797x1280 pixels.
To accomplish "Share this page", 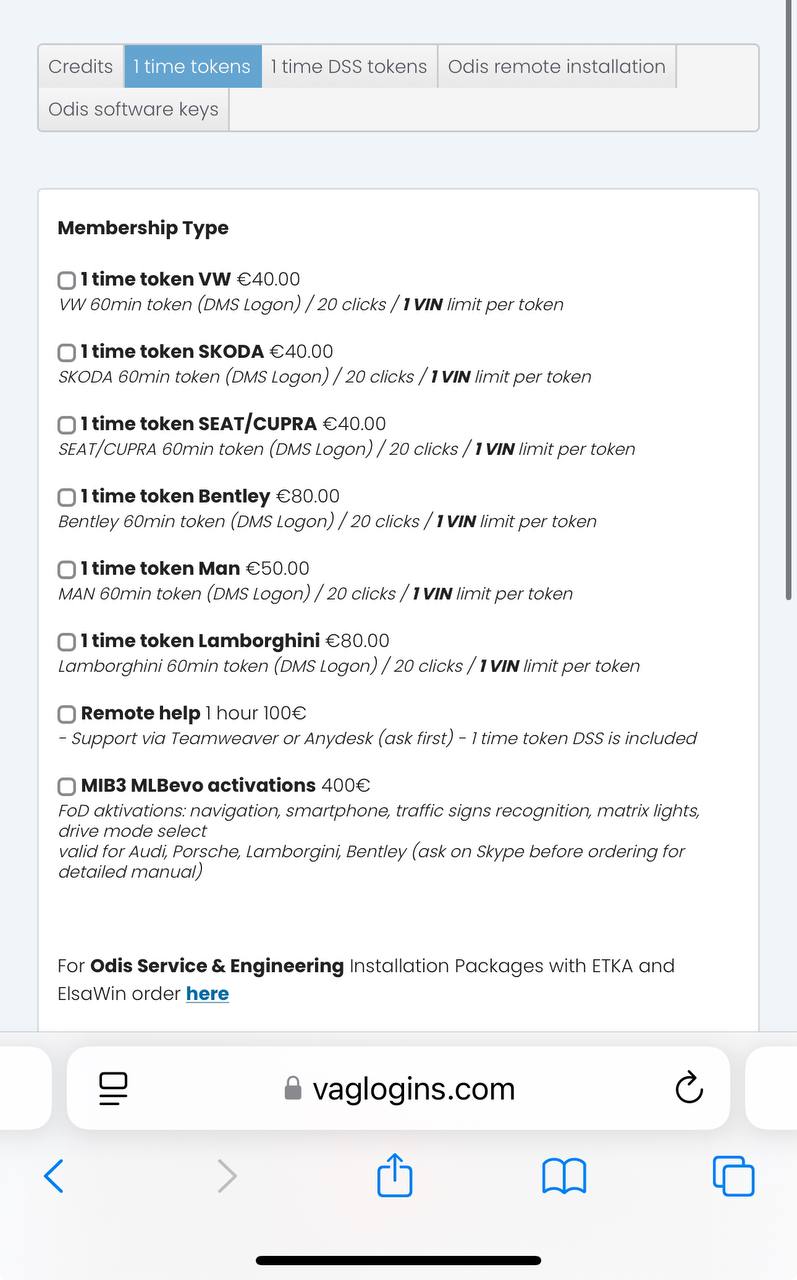I will coord(395,1174).
